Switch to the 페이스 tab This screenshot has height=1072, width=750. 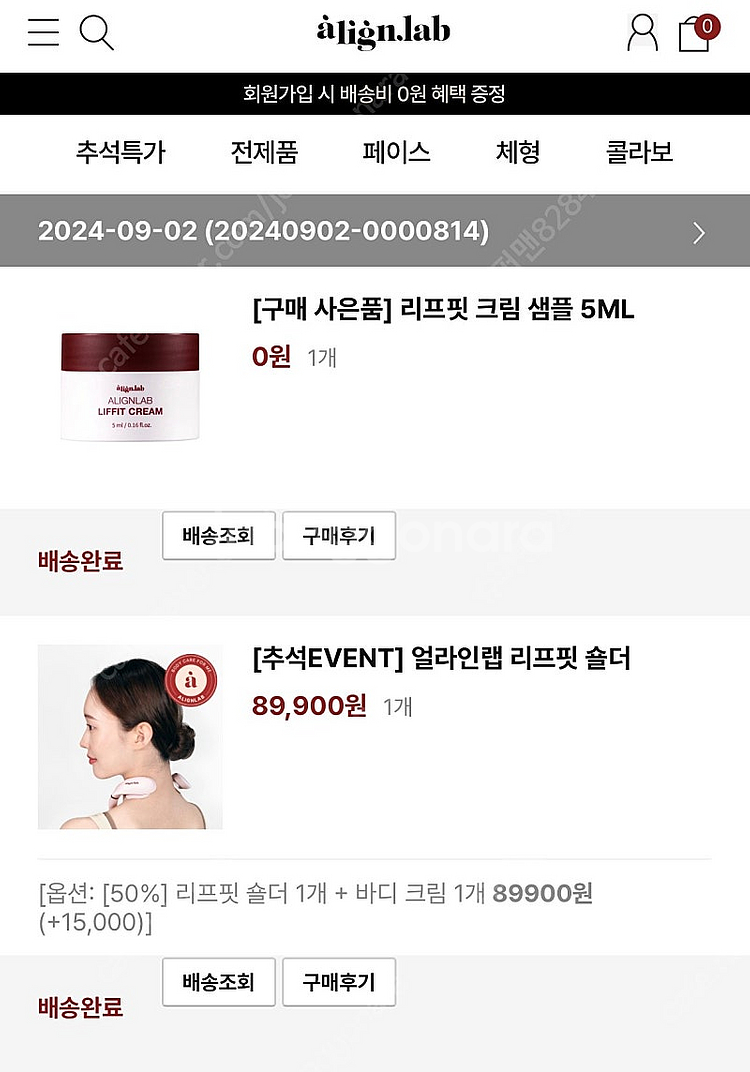pyautogui.click(x=396, y=153)
